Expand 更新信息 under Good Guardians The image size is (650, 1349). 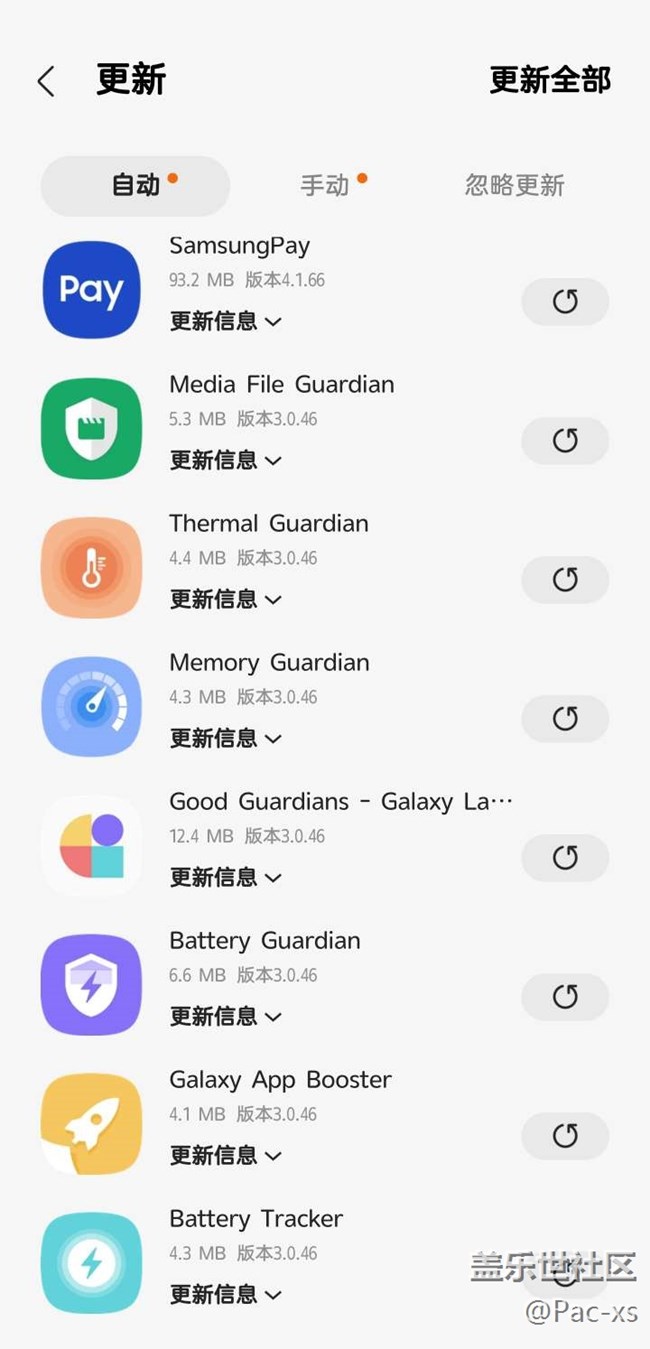225,877
